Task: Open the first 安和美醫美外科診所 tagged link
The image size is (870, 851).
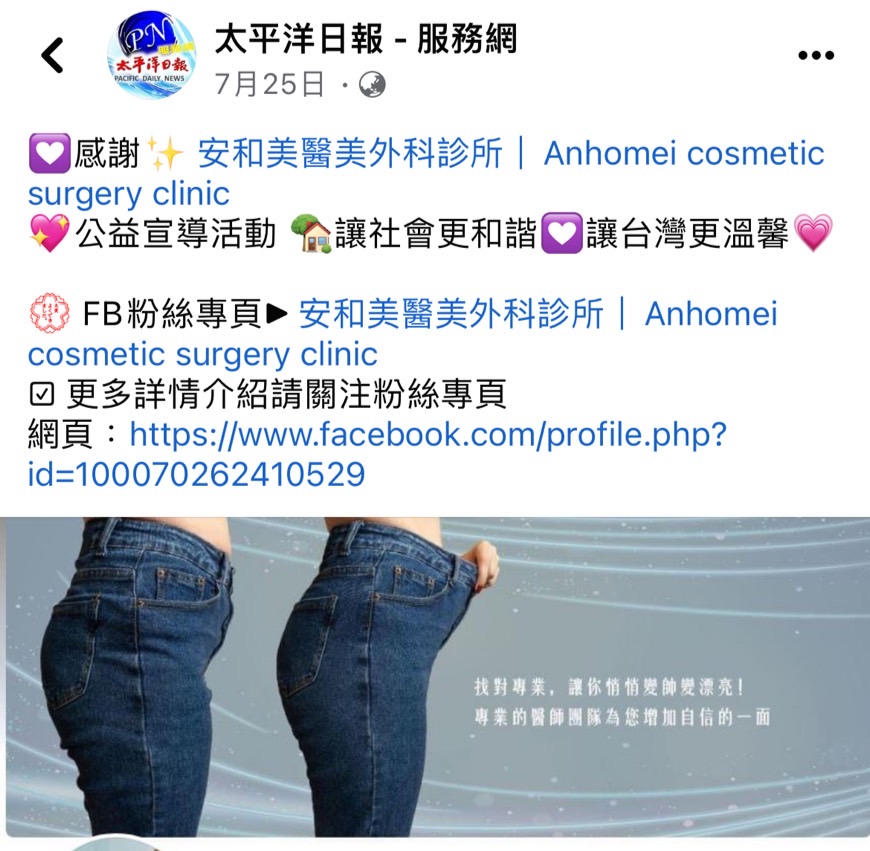Action: [x=350, y=154]
